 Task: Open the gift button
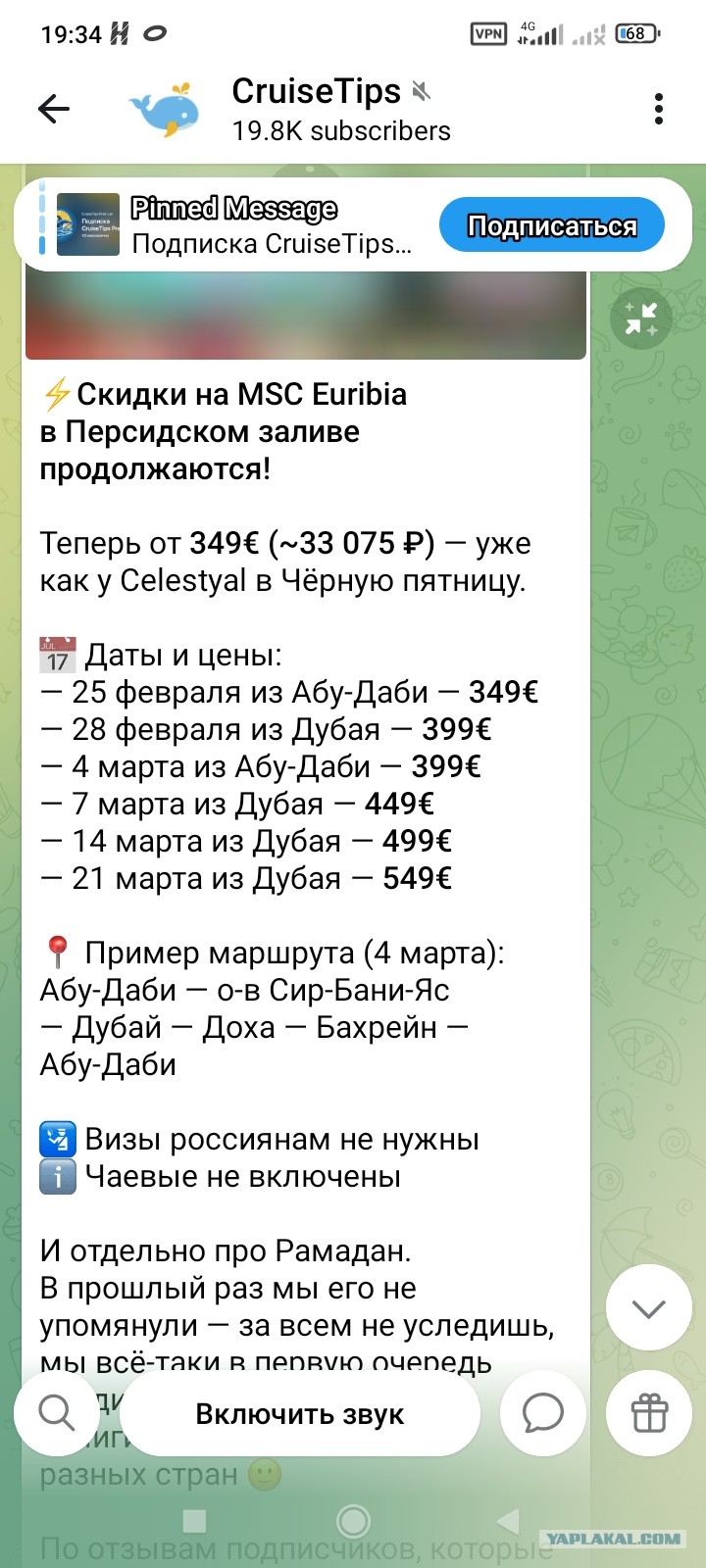point(649,1413)
